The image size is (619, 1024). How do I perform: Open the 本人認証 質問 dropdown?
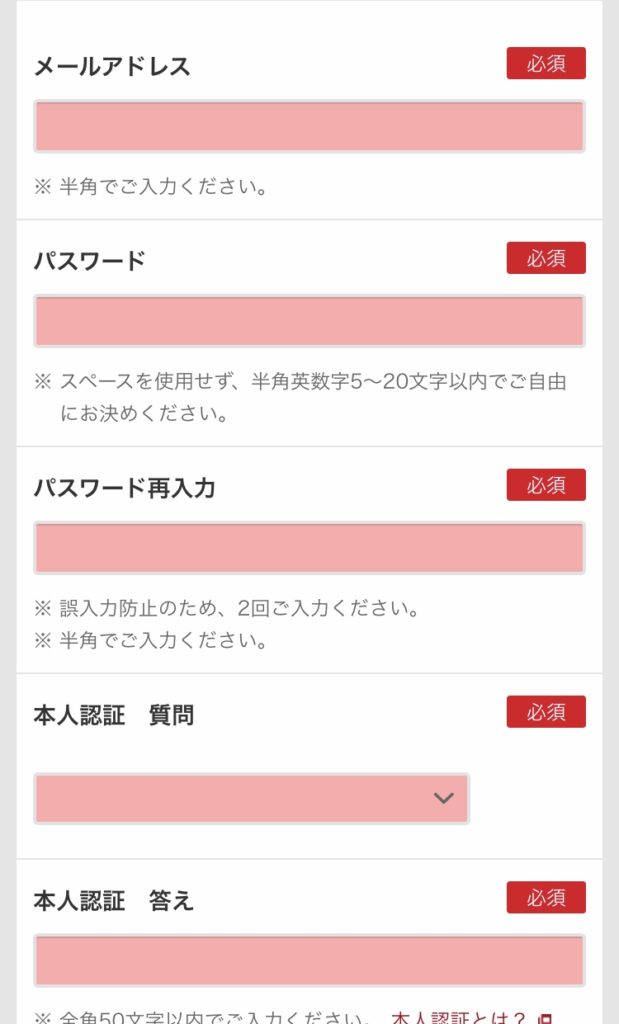pos(251,798)
